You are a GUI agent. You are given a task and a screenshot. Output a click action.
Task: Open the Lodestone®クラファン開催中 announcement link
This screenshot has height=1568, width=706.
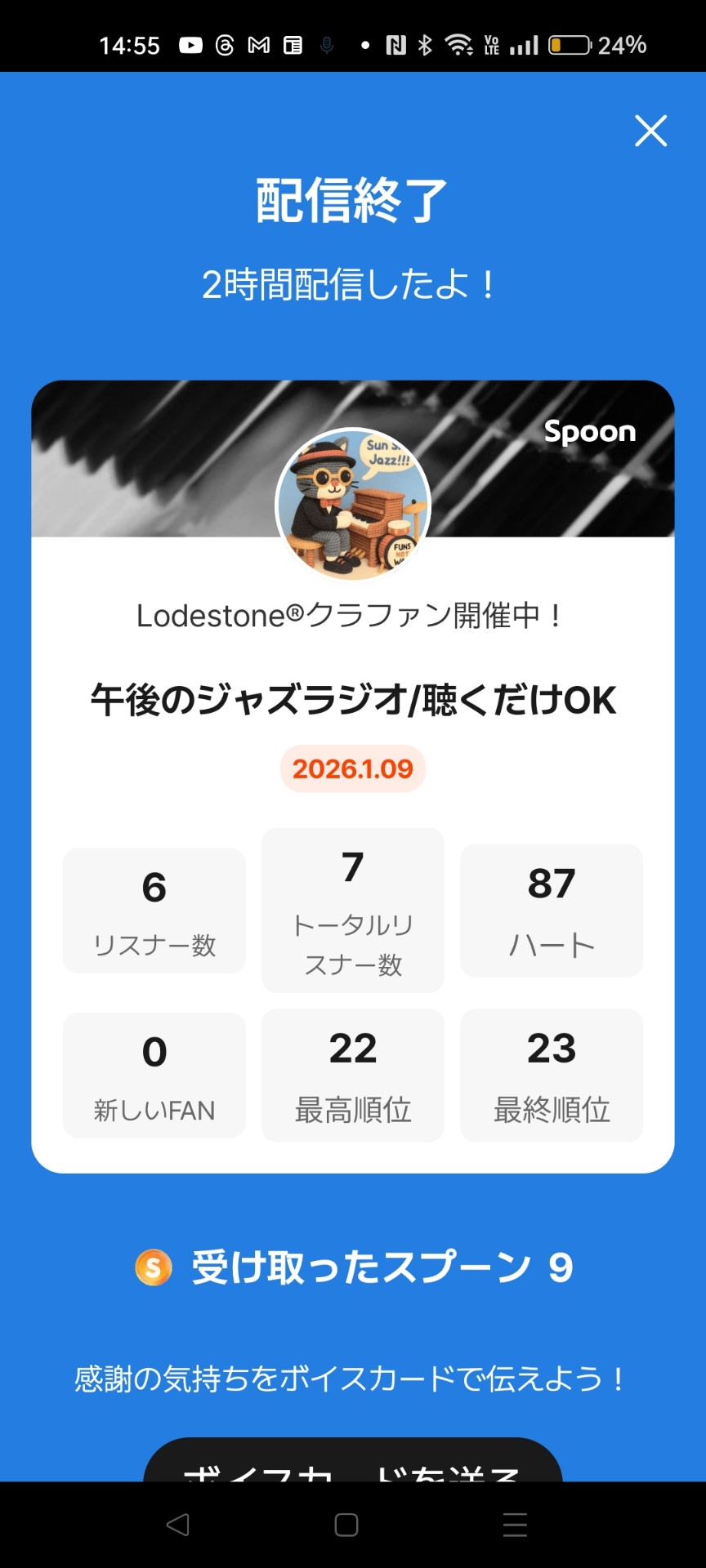351,615
